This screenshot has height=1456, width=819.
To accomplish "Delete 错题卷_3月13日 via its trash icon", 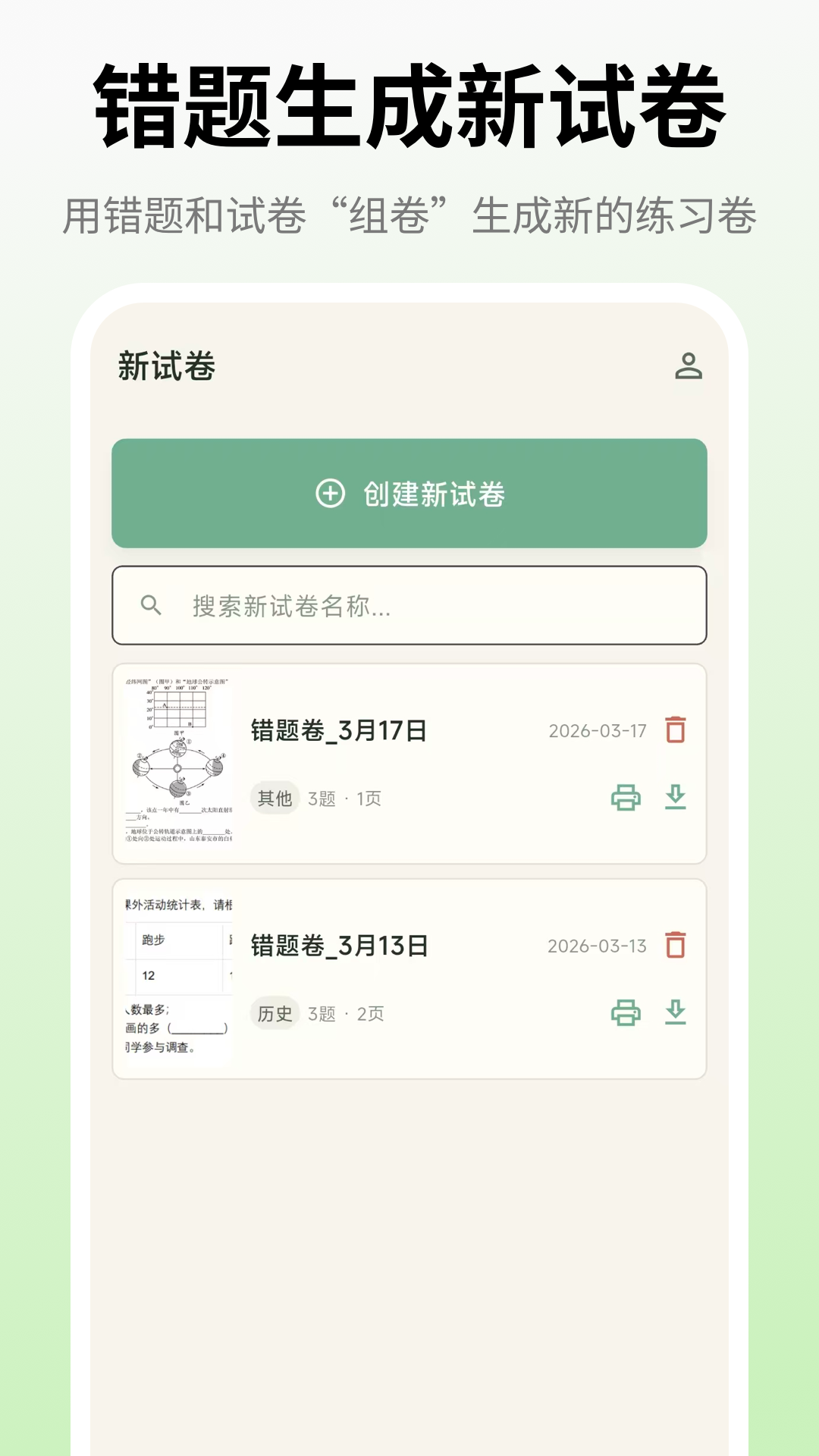I will (x=677, y=946).
